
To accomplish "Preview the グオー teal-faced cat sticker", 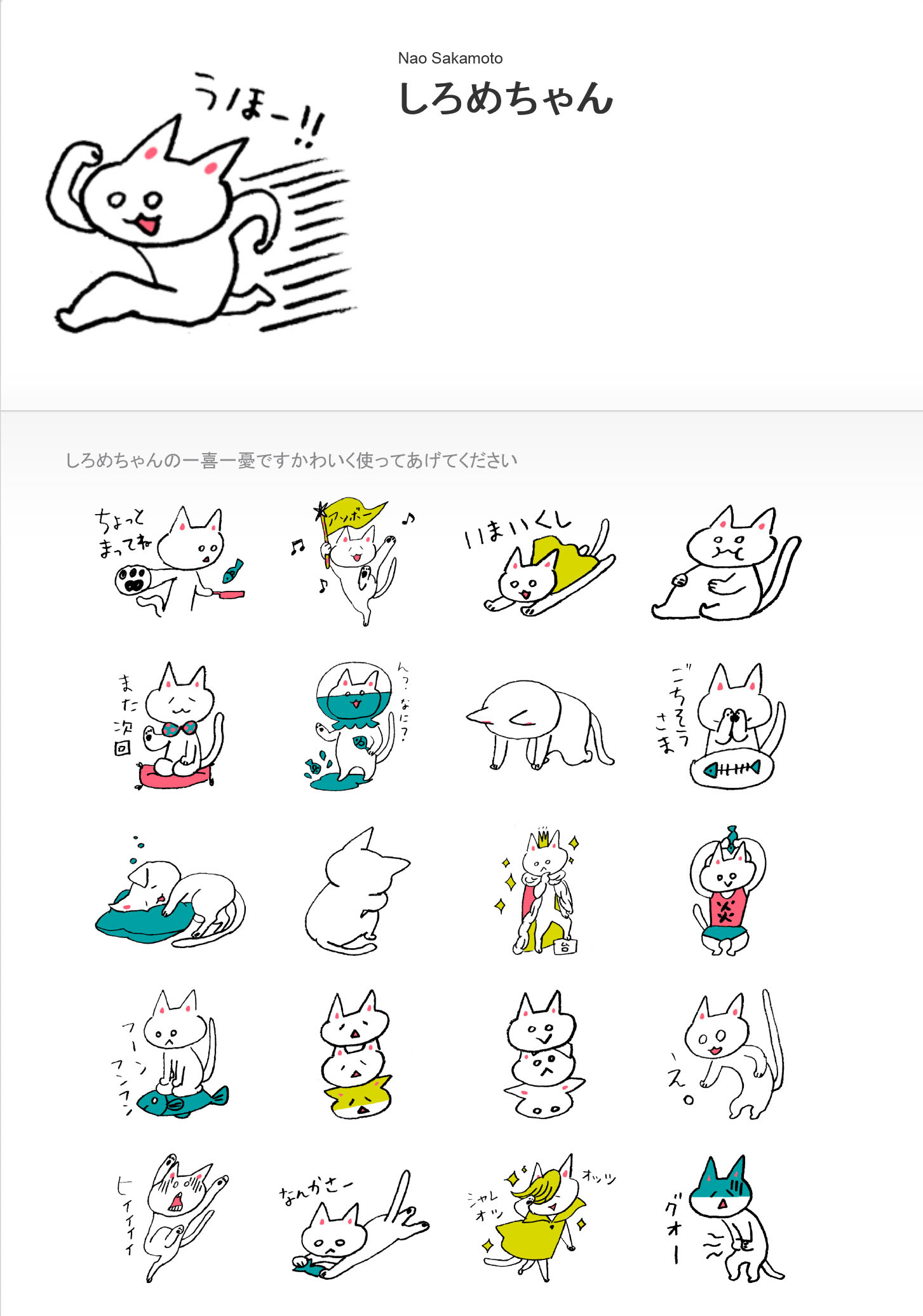I will [x=724, y=1217].
